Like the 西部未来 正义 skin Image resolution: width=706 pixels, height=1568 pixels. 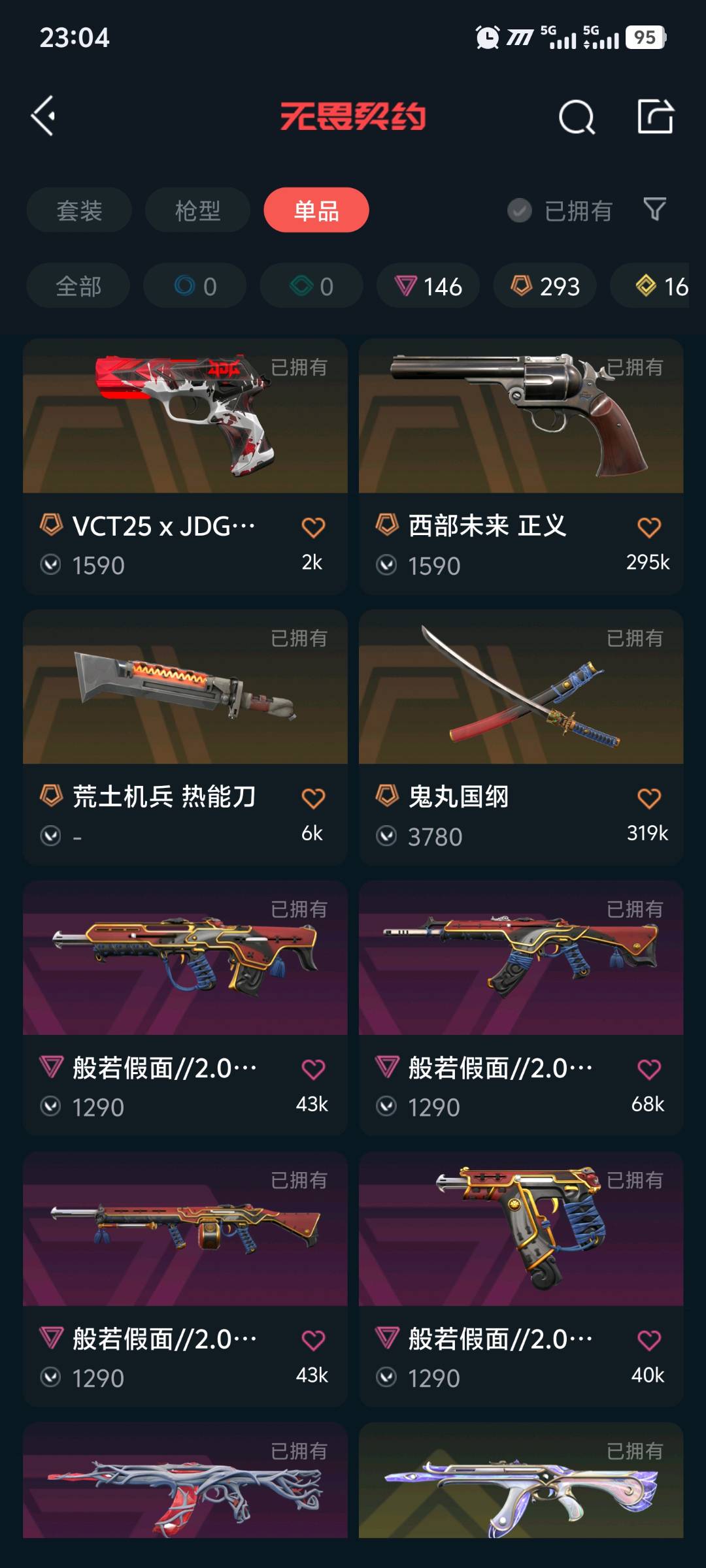click(x=648, y=527)
